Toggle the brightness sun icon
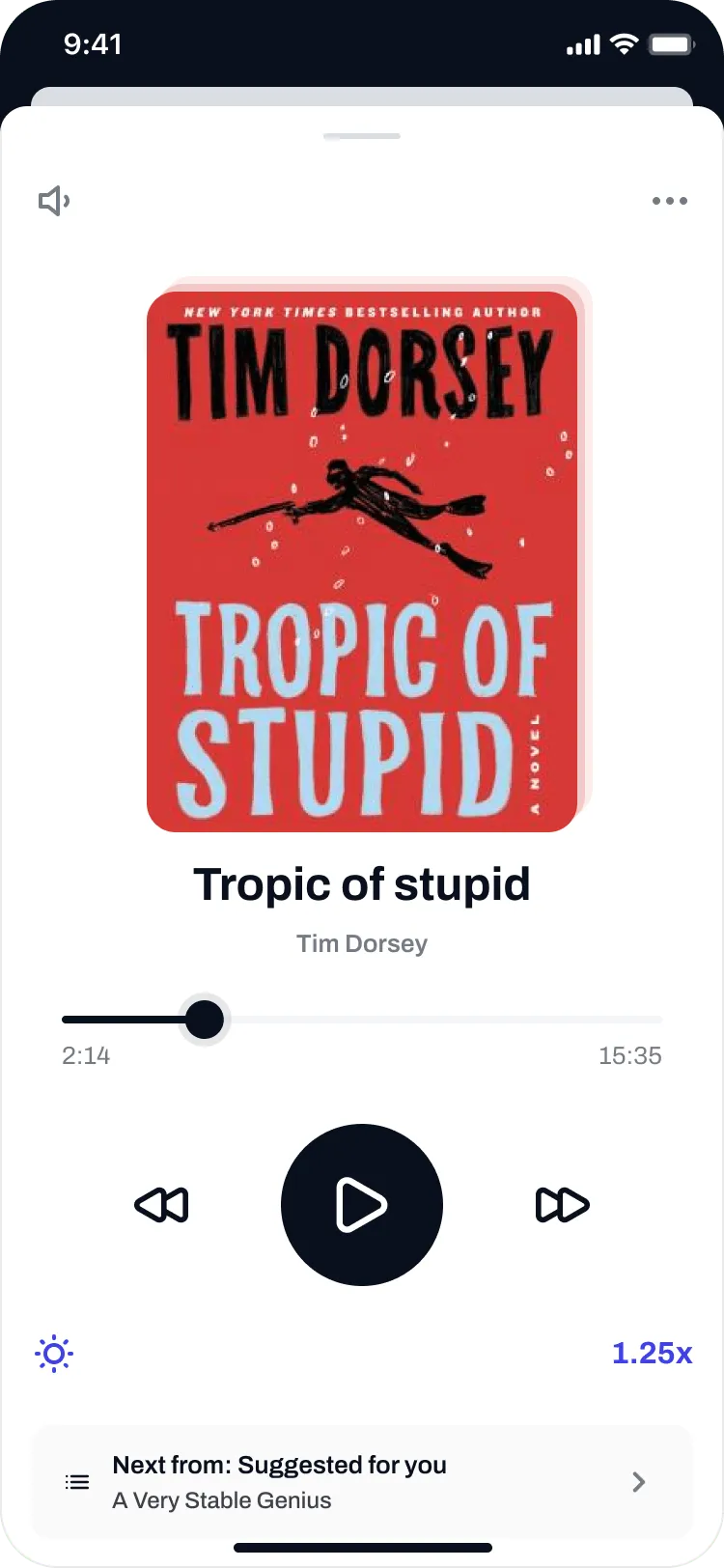The width and height of the screenshot is (724, 1568). (x=54, y=1354)
